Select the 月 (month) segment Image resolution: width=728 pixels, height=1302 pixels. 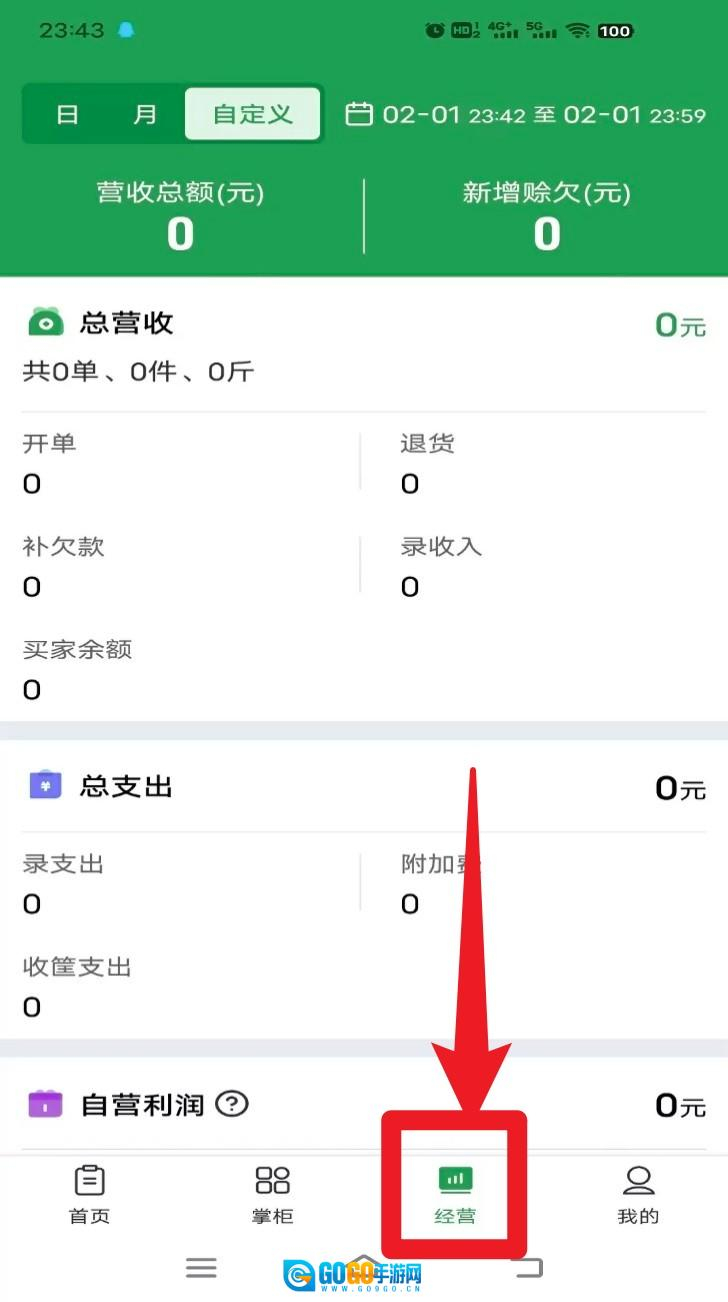[x=145, y=114]
